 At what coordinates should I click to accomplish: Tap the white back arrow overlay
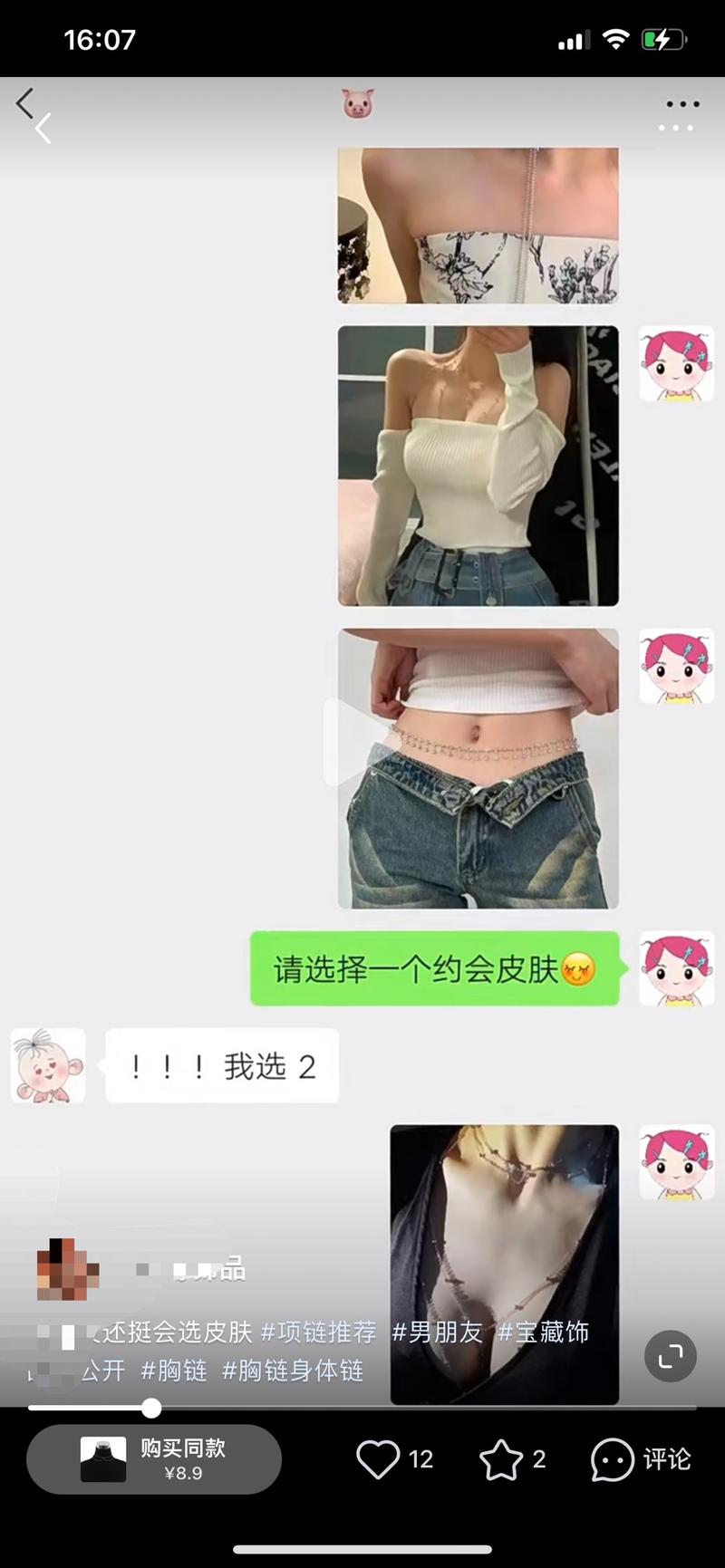click(x=43, y=129)
